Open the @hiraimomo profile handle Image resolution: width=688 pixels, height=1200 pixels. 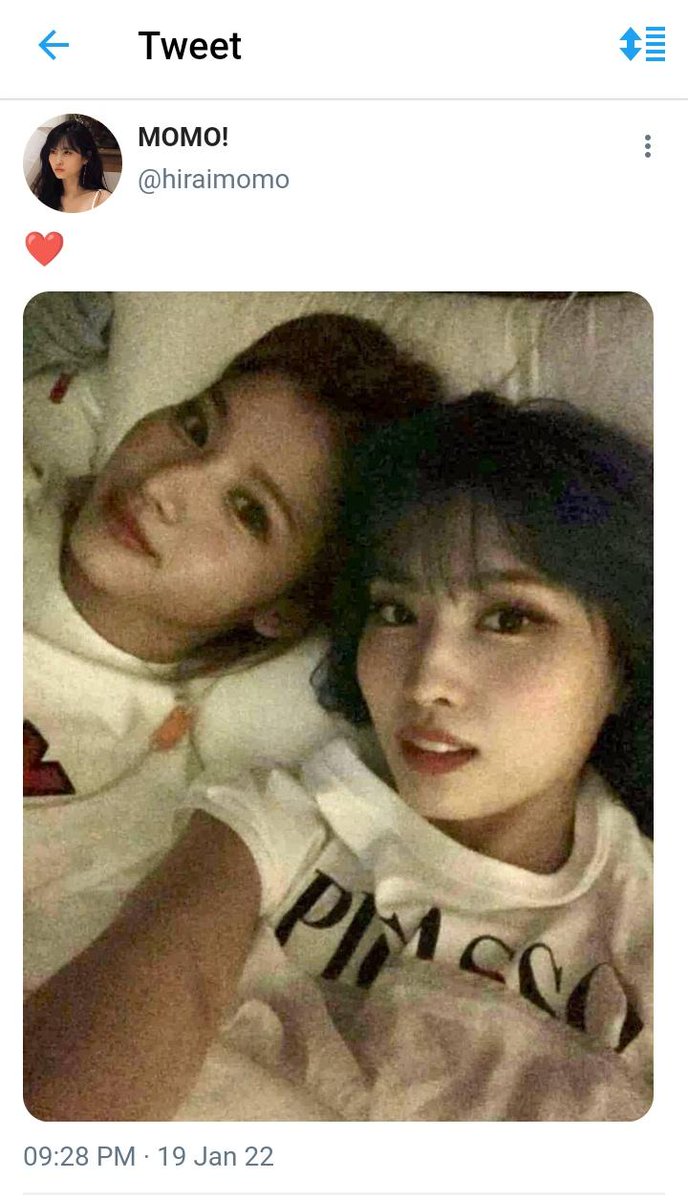[213, 180]
